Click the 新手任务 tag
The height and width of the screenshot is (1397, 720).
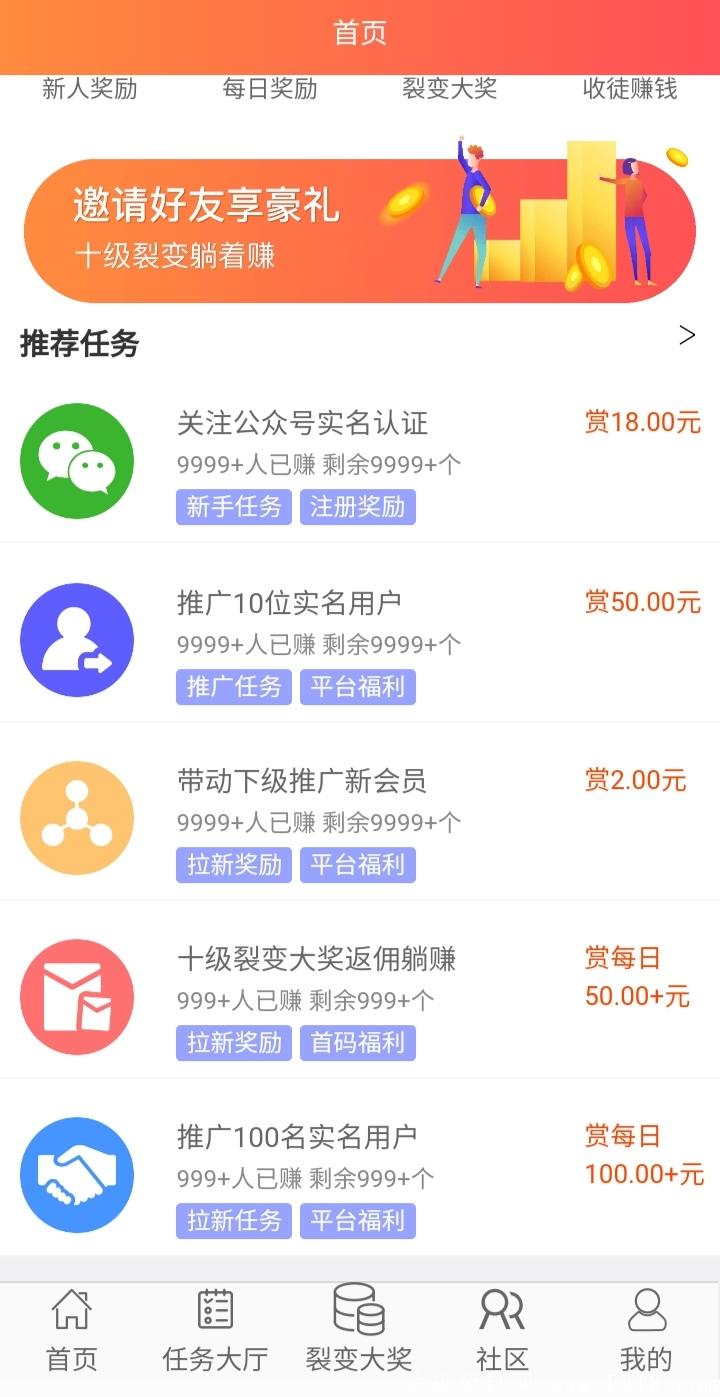[233, 507]
